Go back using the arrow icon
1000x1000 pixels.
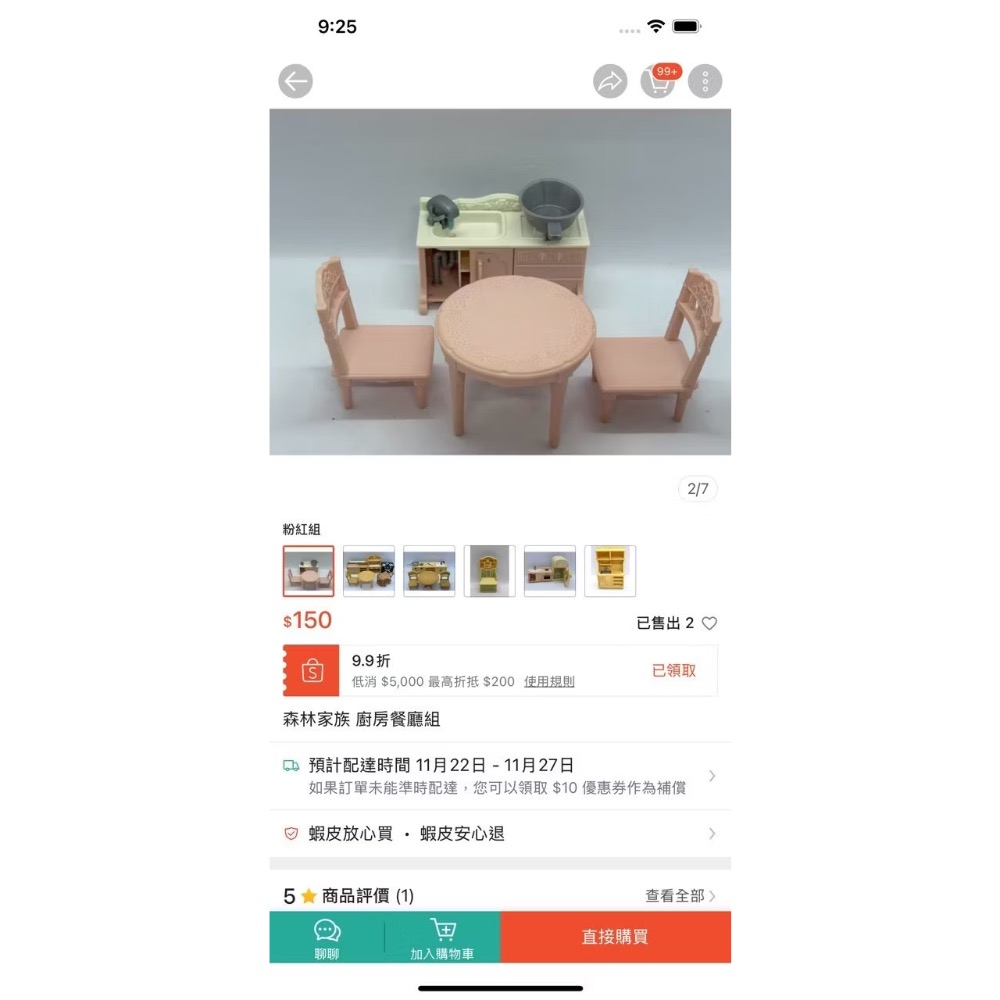296,82
